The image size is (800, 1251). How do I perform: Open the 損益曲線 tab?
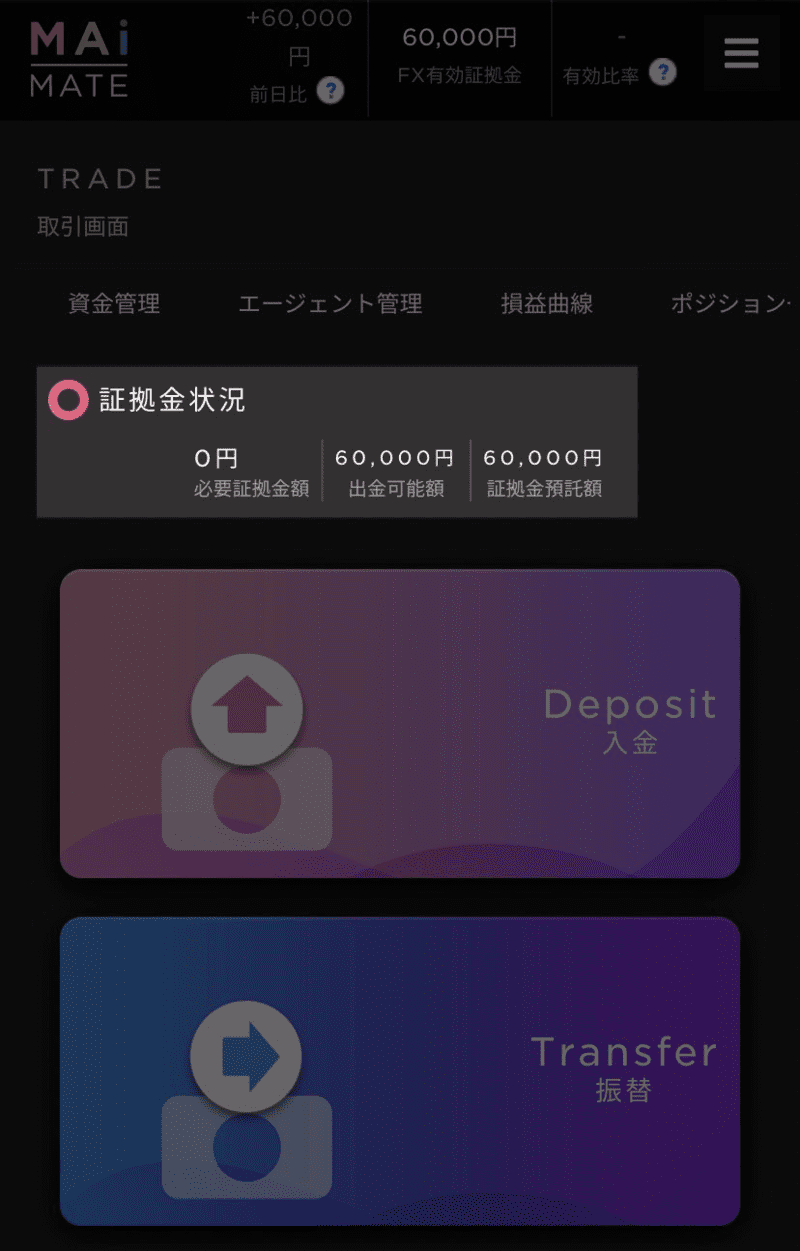(547, 304)
